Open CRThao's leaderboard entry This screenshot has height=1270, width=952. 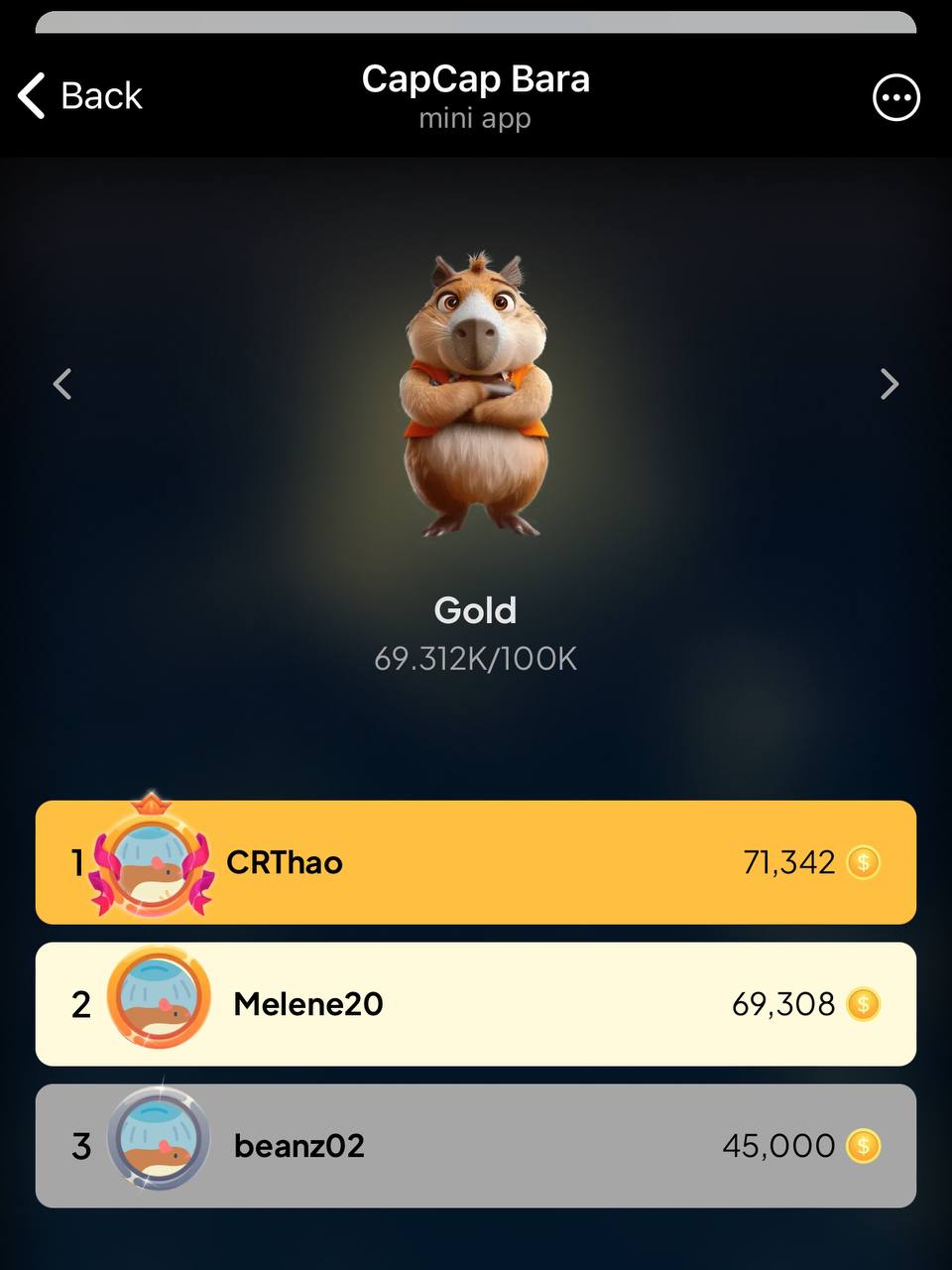(x=476, y=862)
